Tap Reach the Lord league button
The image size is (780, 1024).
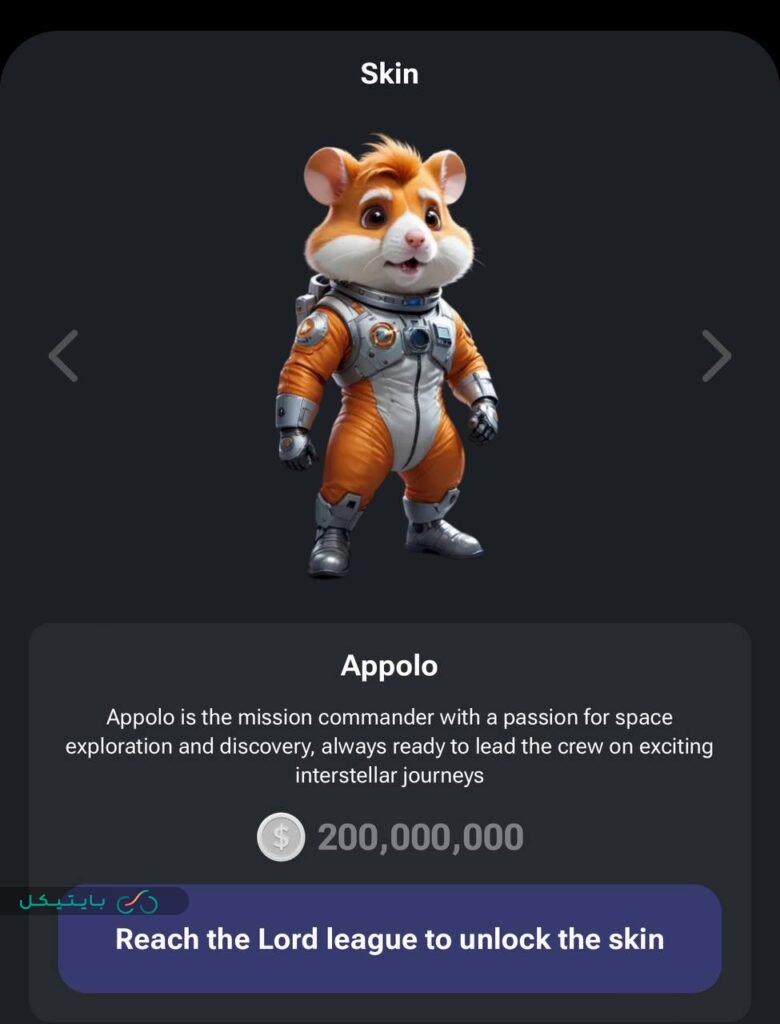pos(390,939)
